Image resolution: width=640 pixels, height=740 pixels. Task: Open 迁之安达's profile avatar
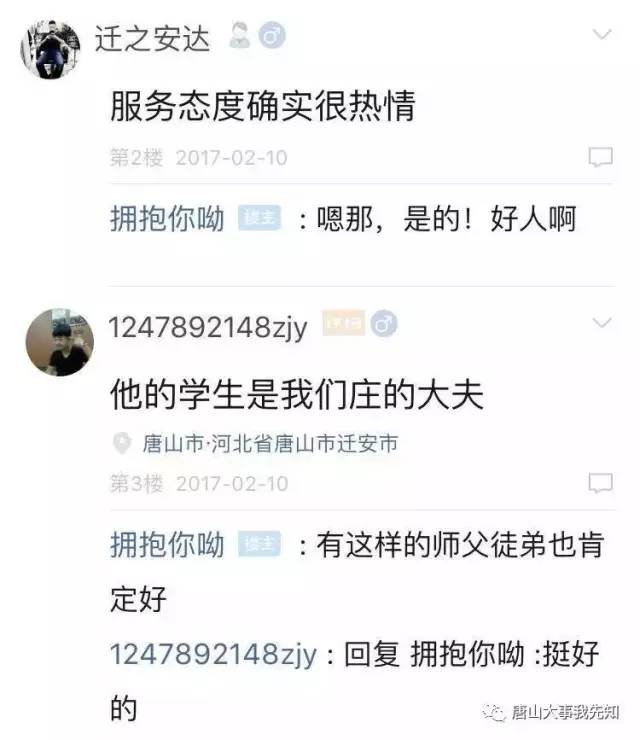tap(50, 49)
